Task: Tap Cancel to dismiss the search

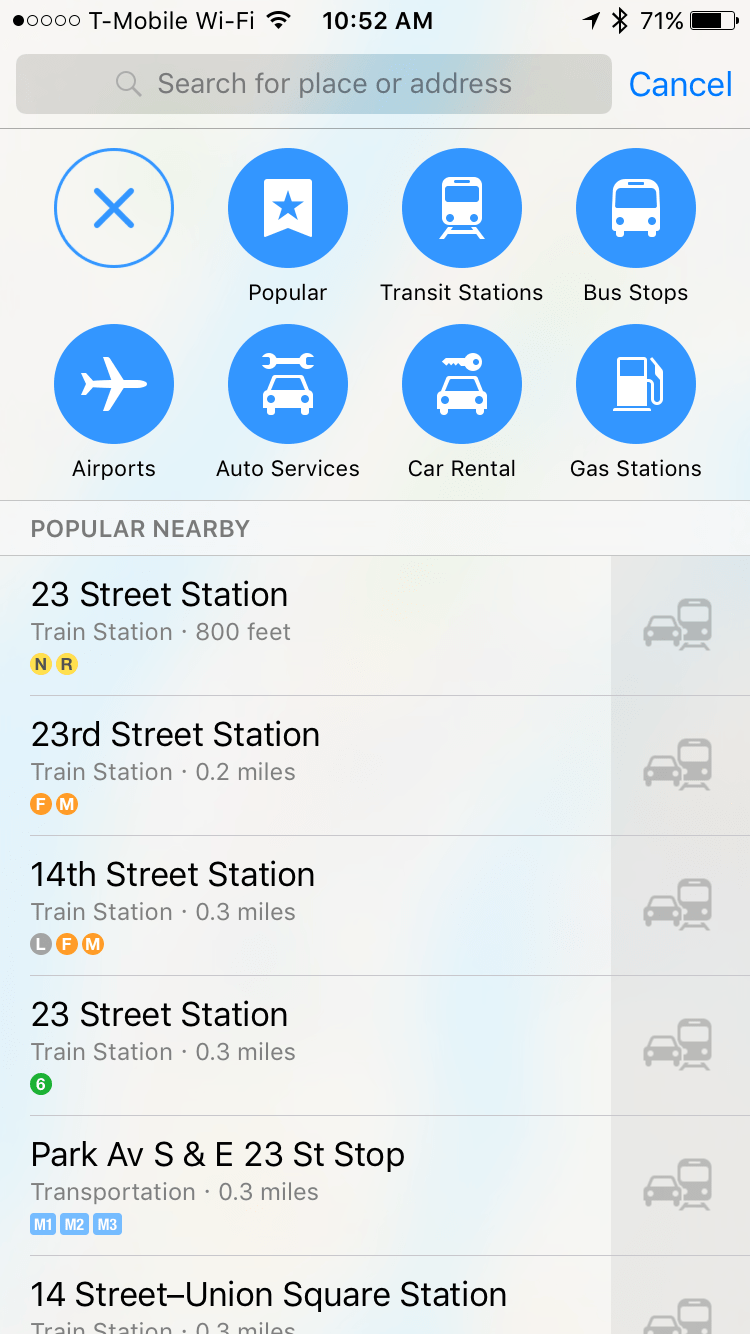Action: pos(680,84)
